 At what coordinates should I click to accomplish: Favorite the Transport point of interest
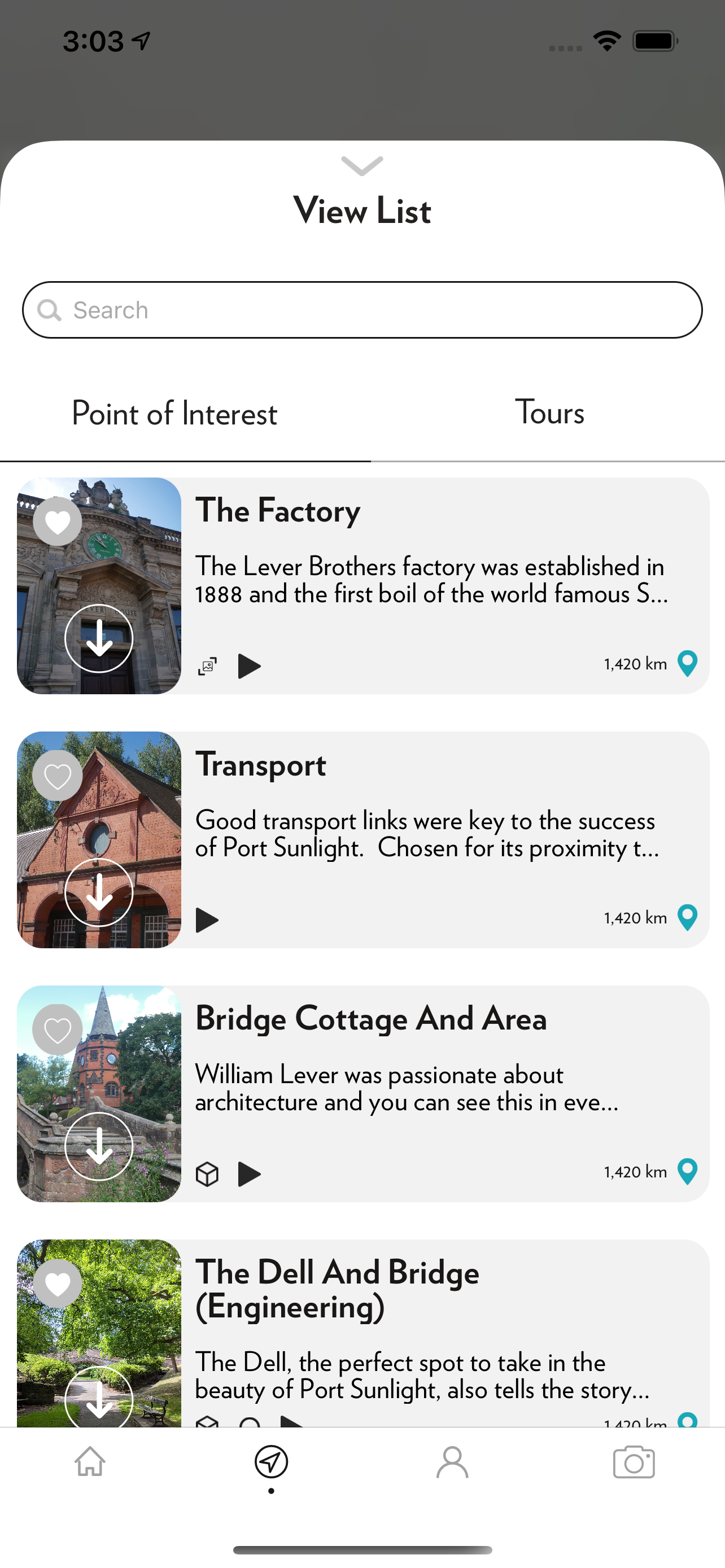coord(58,776)
